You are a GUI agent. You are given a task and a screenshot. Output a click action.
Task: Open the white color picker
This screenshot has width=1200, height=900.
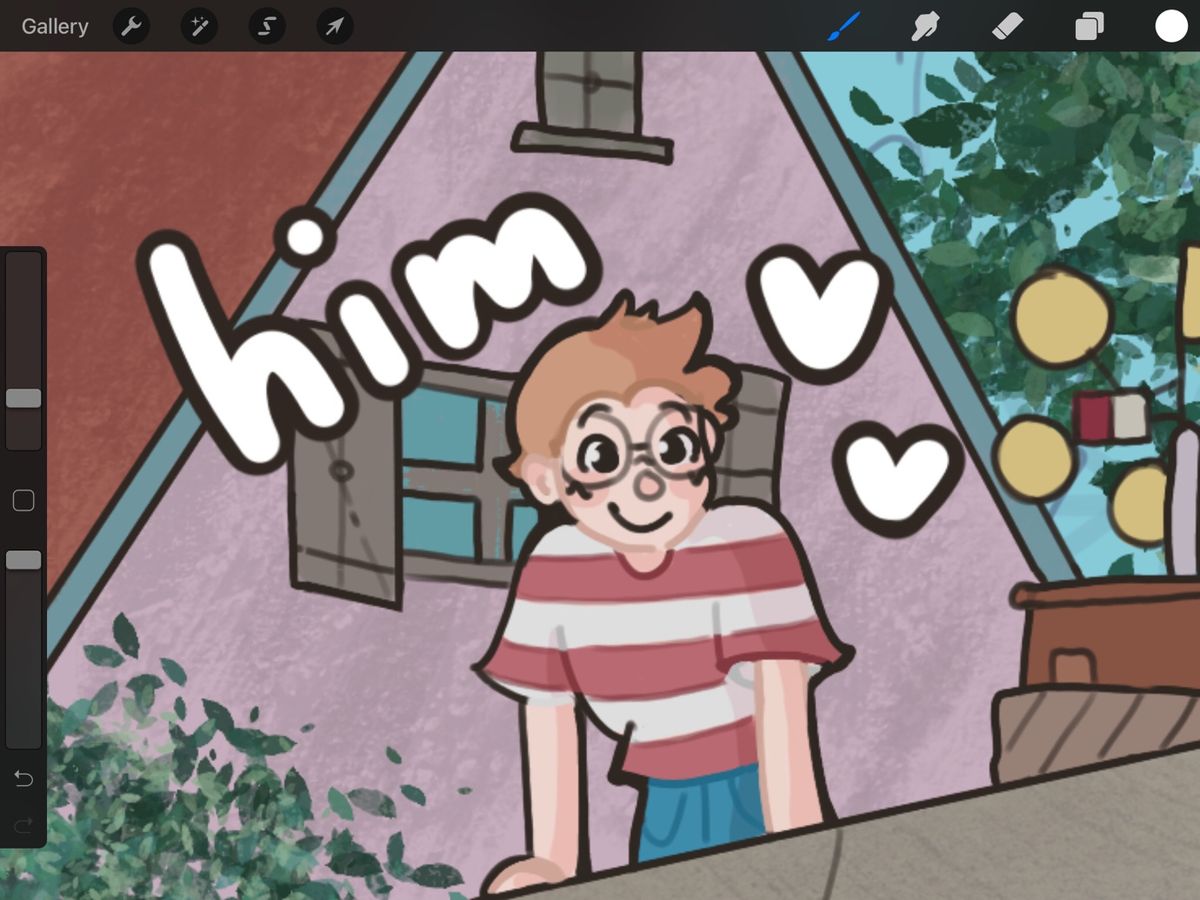click(x=1171, y=26)
